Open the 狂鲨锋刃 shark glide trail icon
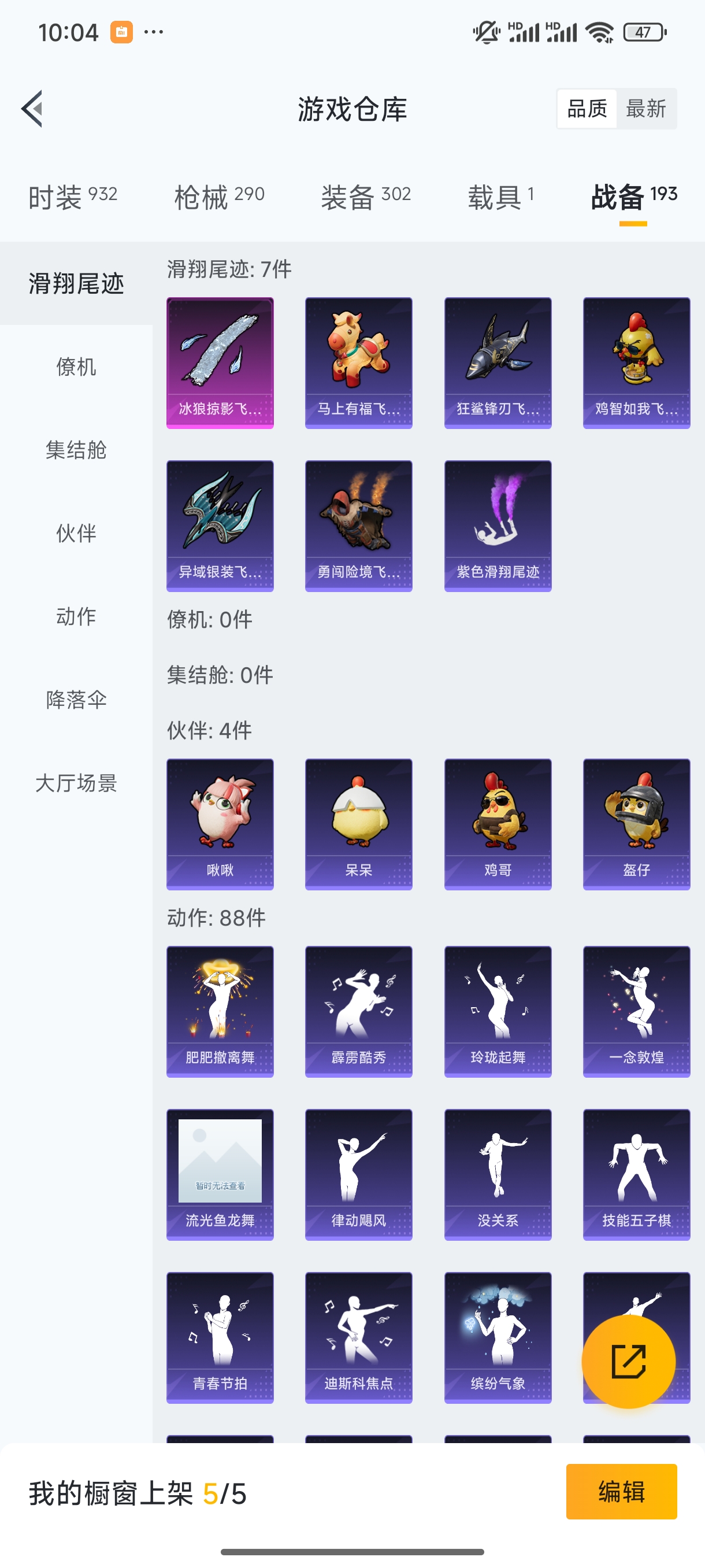 click(x=498, y=361)
